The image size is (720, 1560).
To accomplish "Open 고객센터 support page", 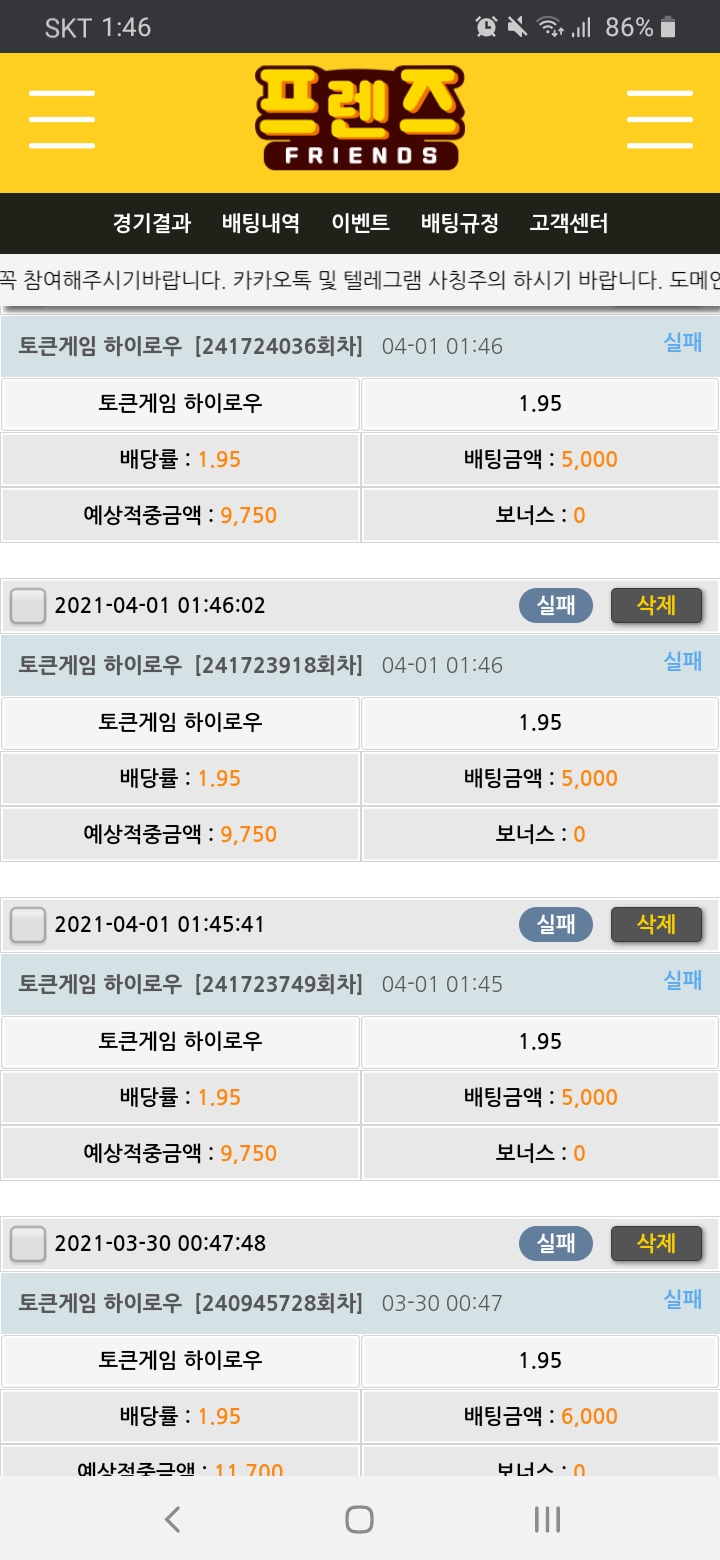I will coord(568,223).
